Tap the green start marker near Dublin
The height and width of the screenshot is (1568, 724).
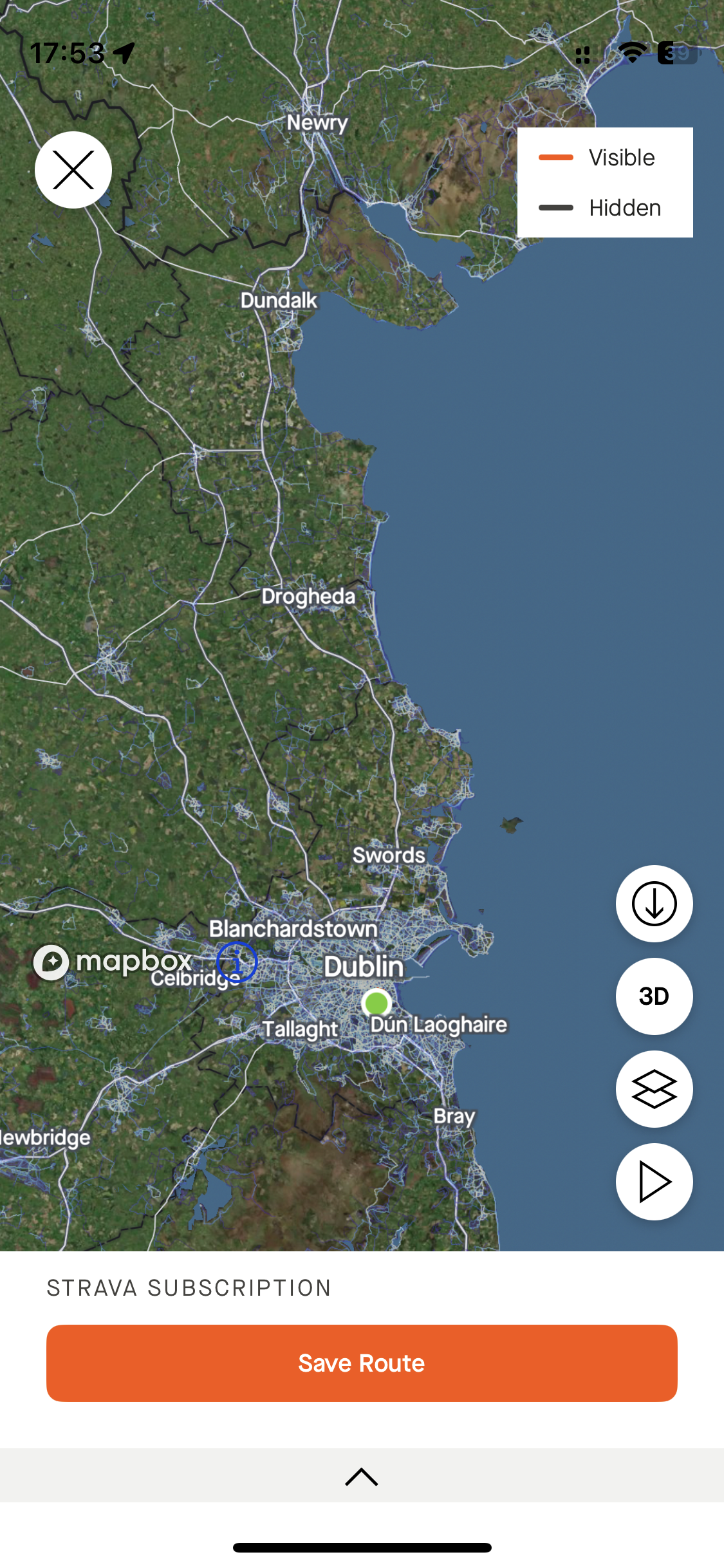tap(376, 1003)
